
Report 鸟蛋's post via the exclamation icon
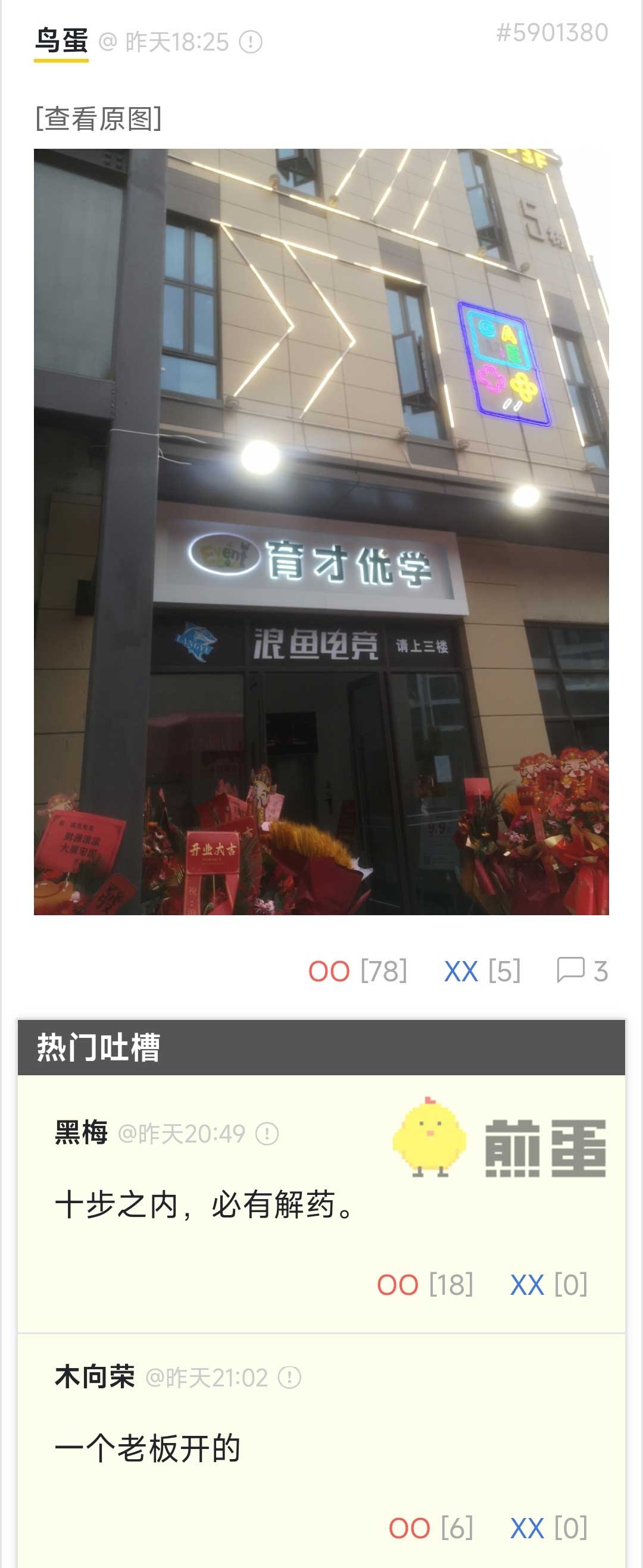(250, 42)
